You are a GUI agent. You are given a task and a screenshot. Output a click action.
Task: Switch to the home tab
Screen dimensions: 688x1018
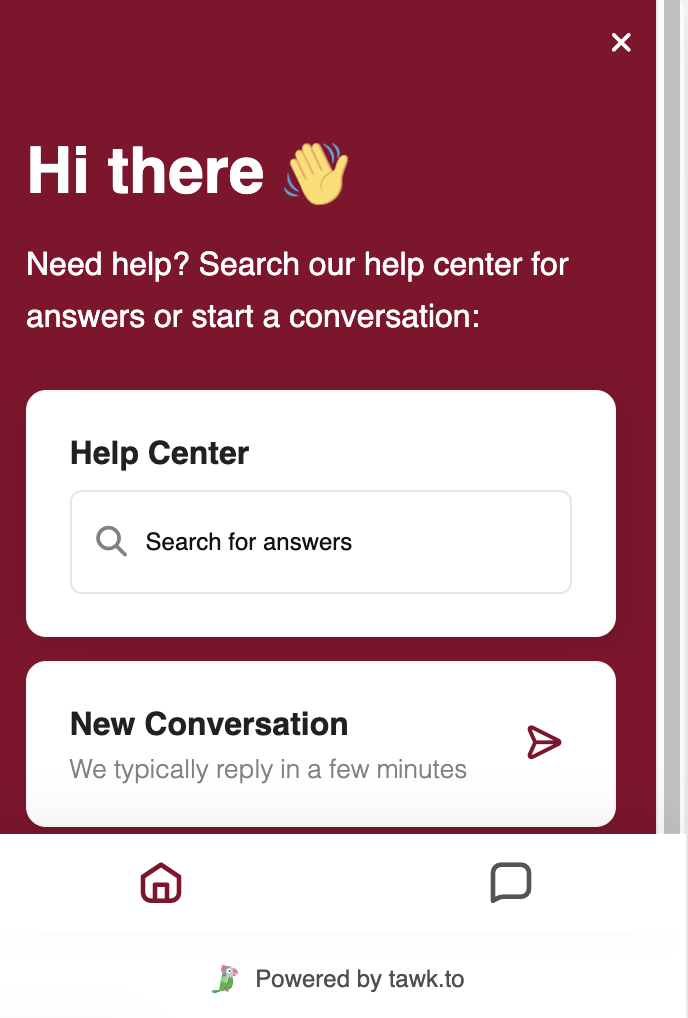161,883
